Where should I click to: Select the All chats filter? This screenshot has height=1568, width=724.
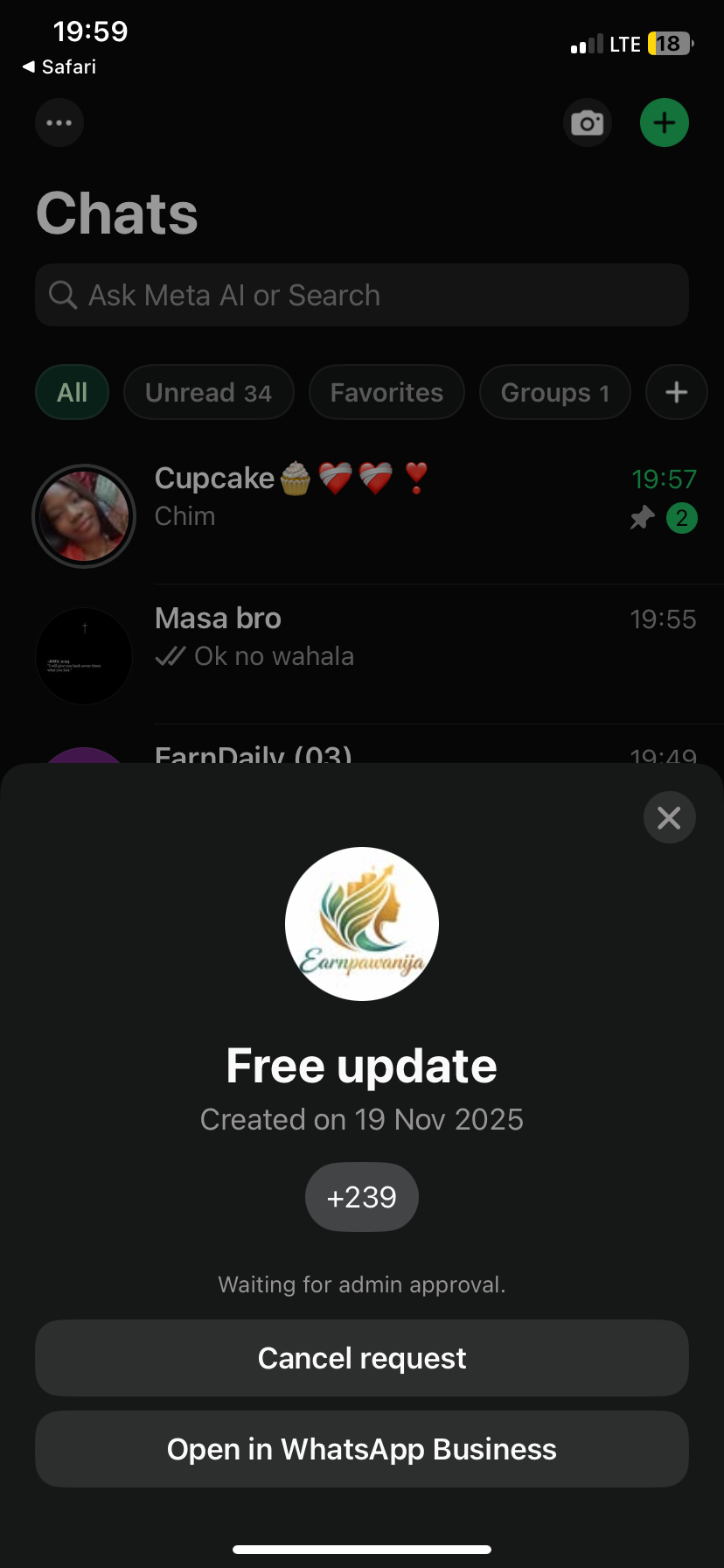click(x=73, y=392)
